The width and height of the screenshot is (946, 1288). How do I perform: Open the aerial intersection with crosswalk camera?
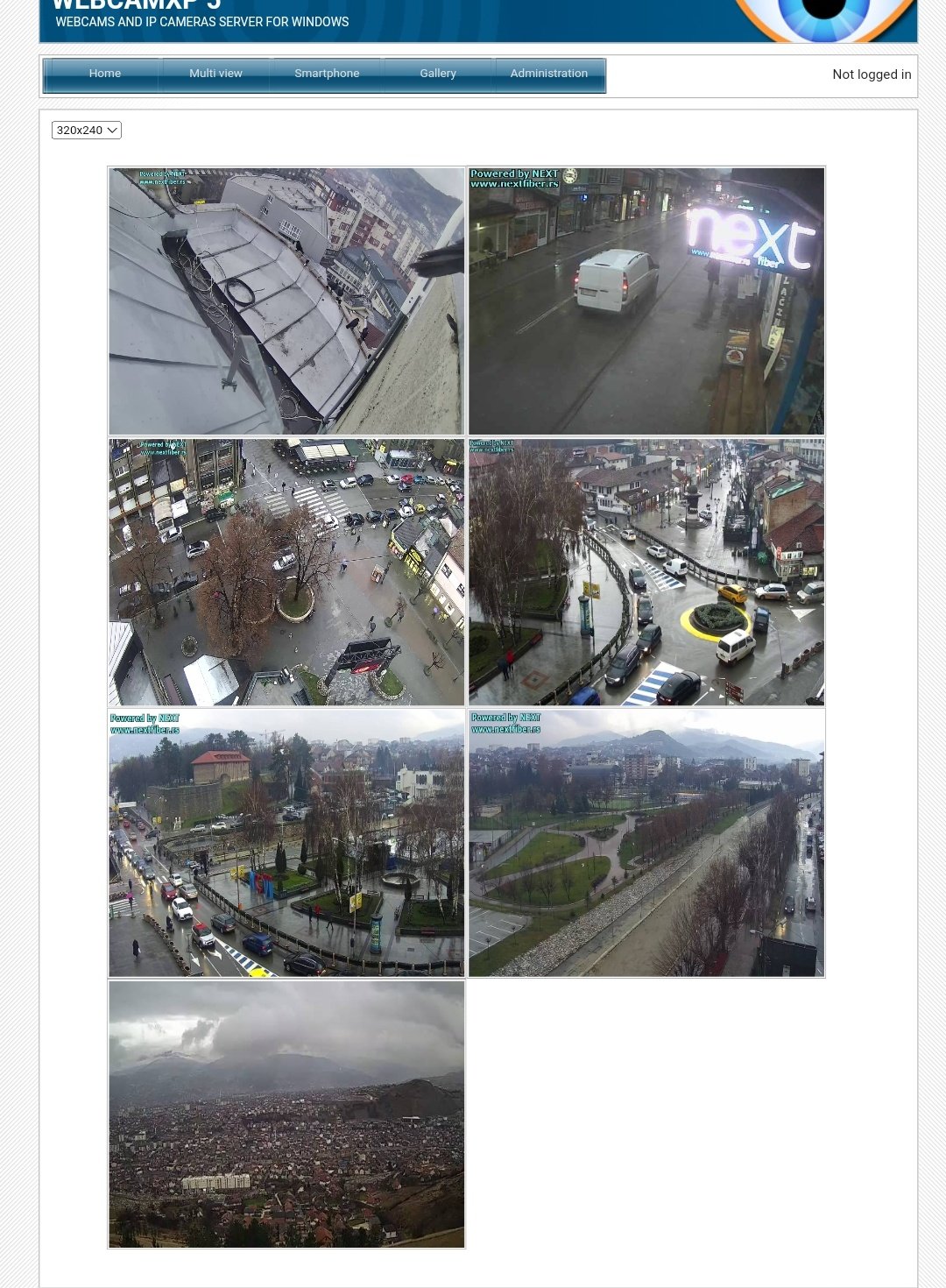pyautogui.click(x=286, y=572)
